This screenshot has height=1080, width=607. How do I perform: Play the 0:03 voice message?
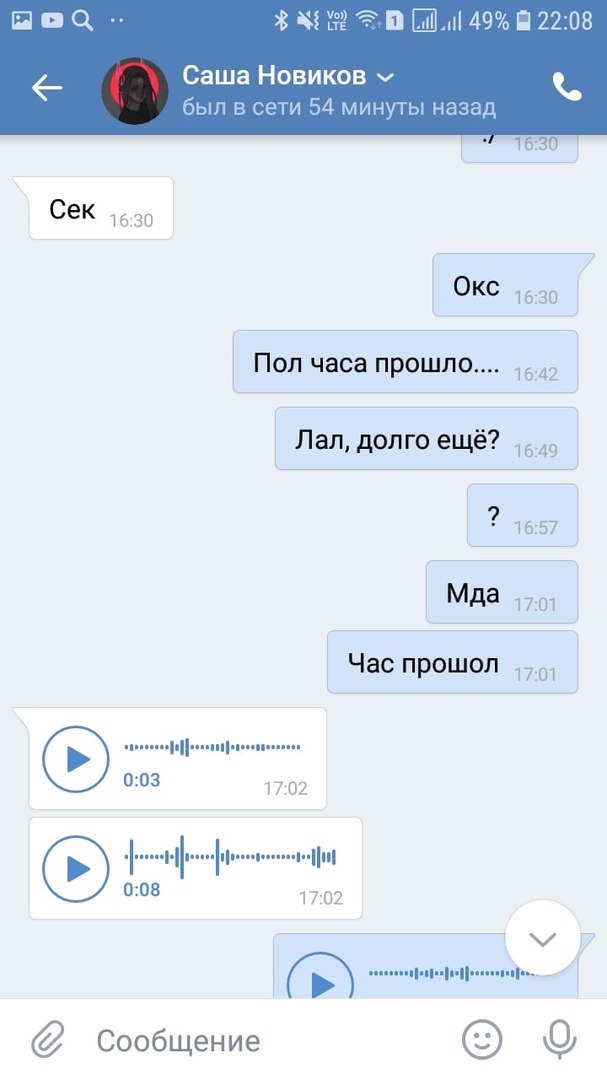[x=76, y=759]
